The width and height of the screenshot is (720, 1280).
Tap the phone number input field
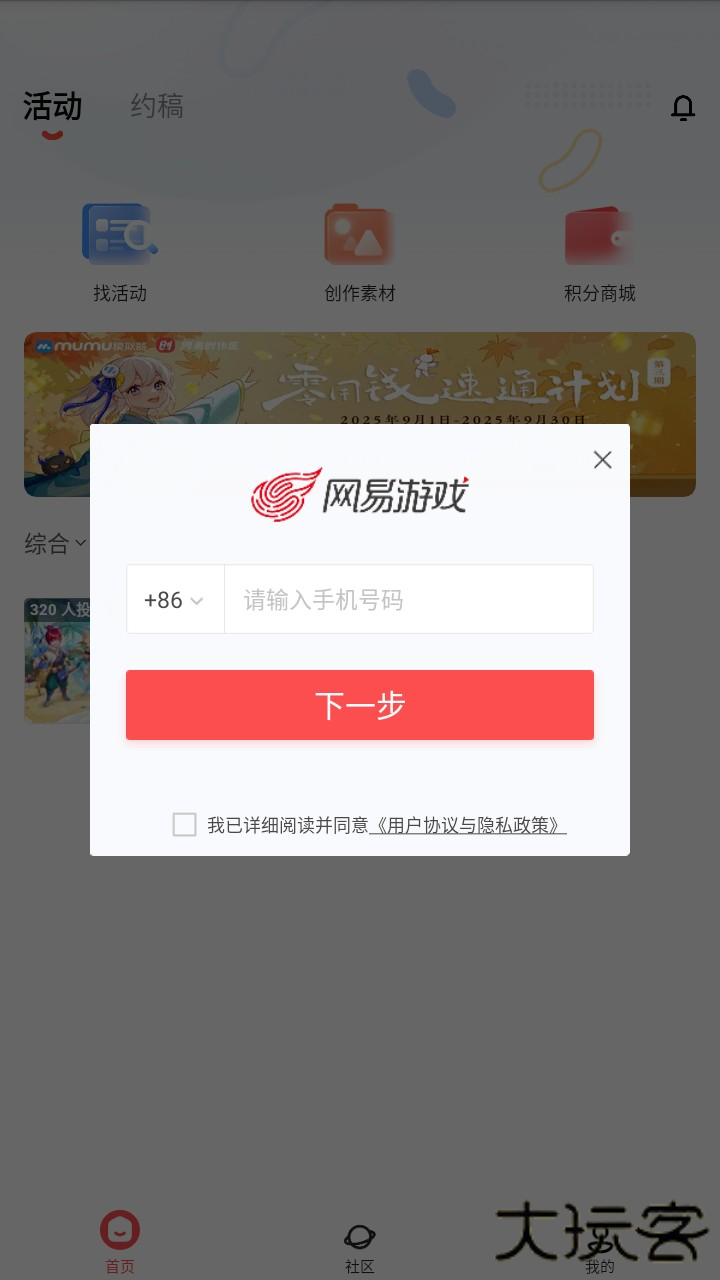pos(408,599)
